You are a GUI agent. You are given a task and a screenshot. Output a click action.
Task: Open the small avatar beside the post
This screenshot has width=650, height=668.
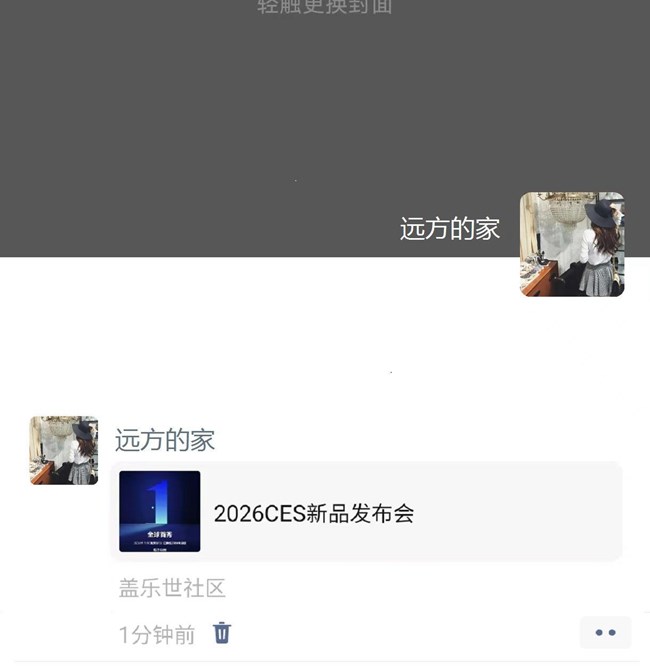(64, 450)
